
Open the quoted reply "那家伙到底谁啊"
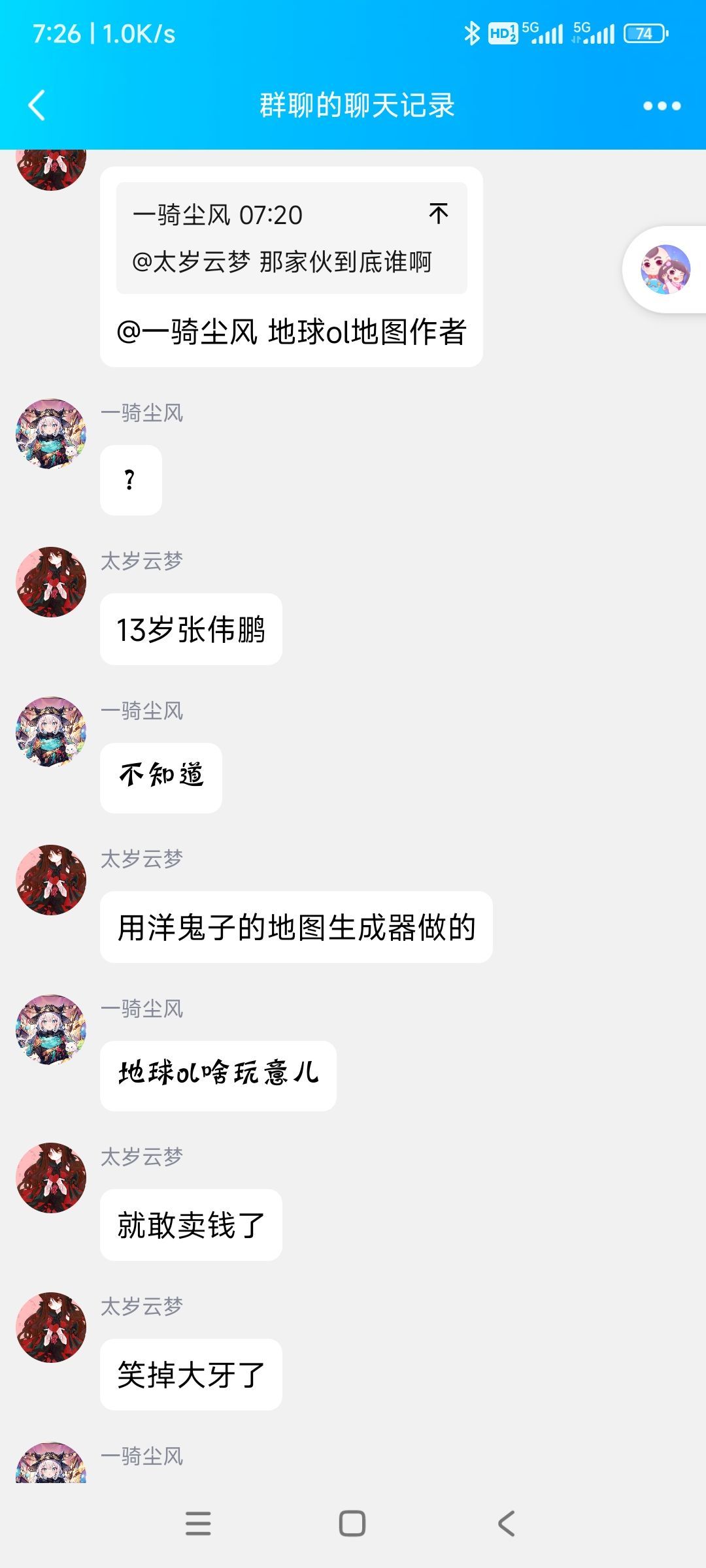click(x=281, y=261)
